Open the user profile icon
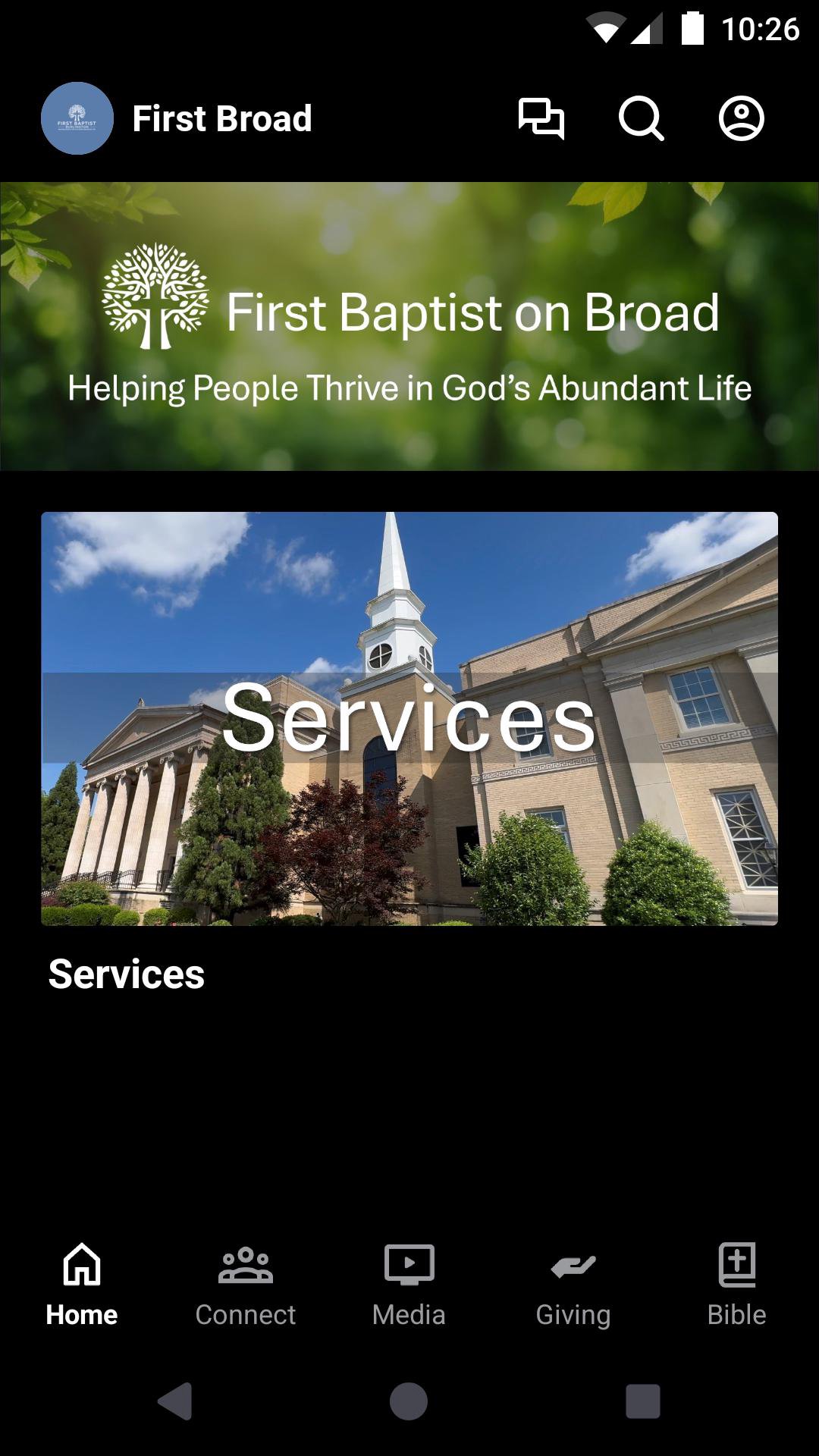The height and width of the screenshot is (1456, 819). point(741,118)
